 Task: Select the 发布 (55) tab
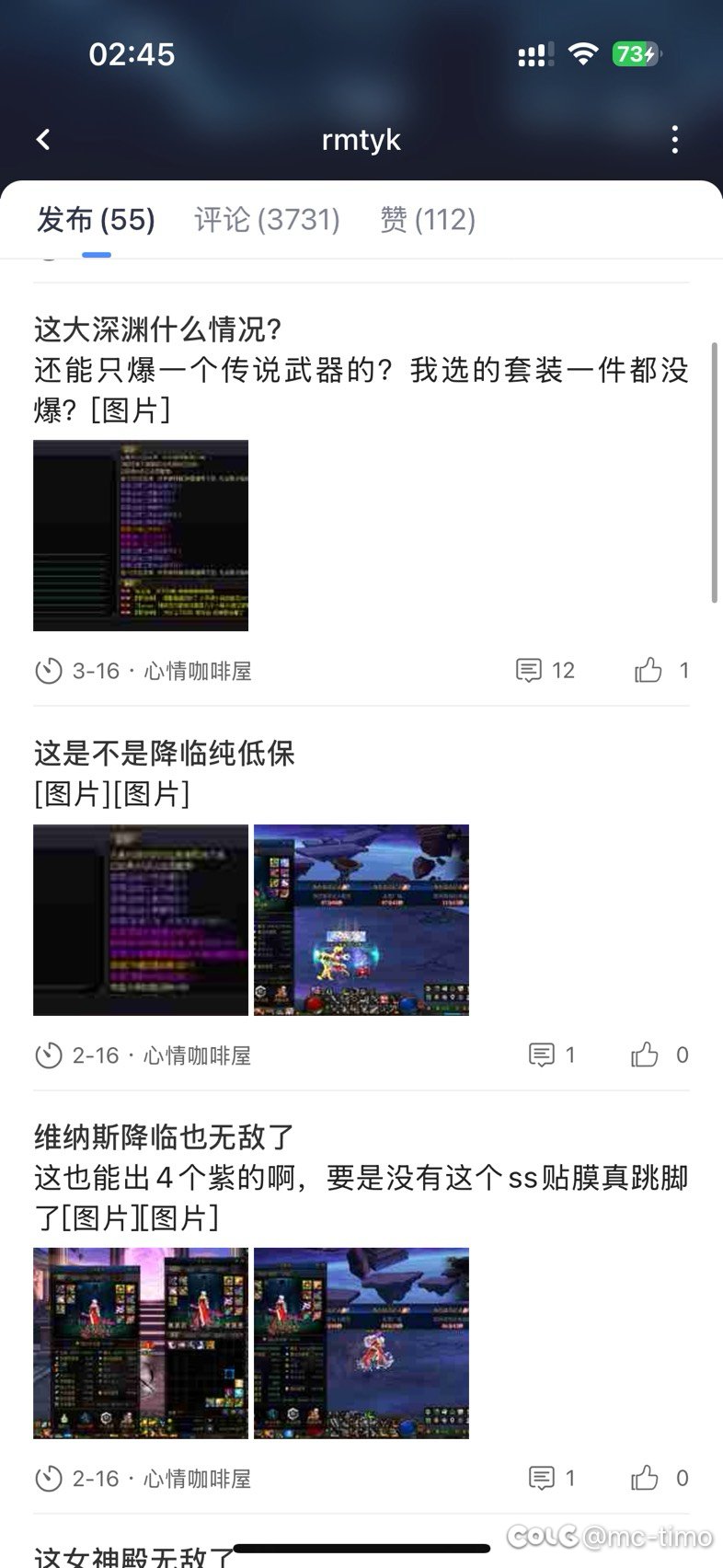(x=96, y=219)
